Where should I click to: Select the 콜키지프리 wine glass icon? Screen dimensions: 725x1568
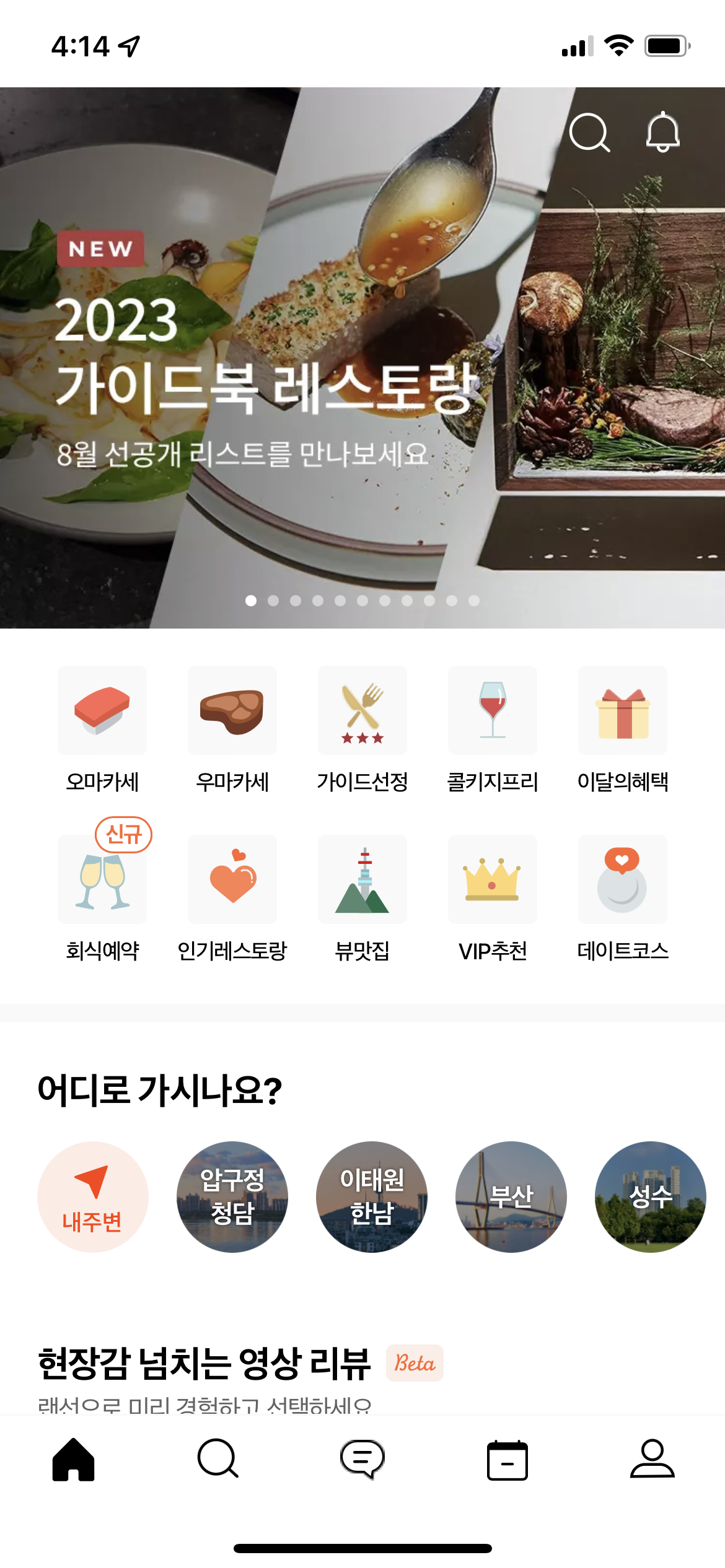point(491,711)
